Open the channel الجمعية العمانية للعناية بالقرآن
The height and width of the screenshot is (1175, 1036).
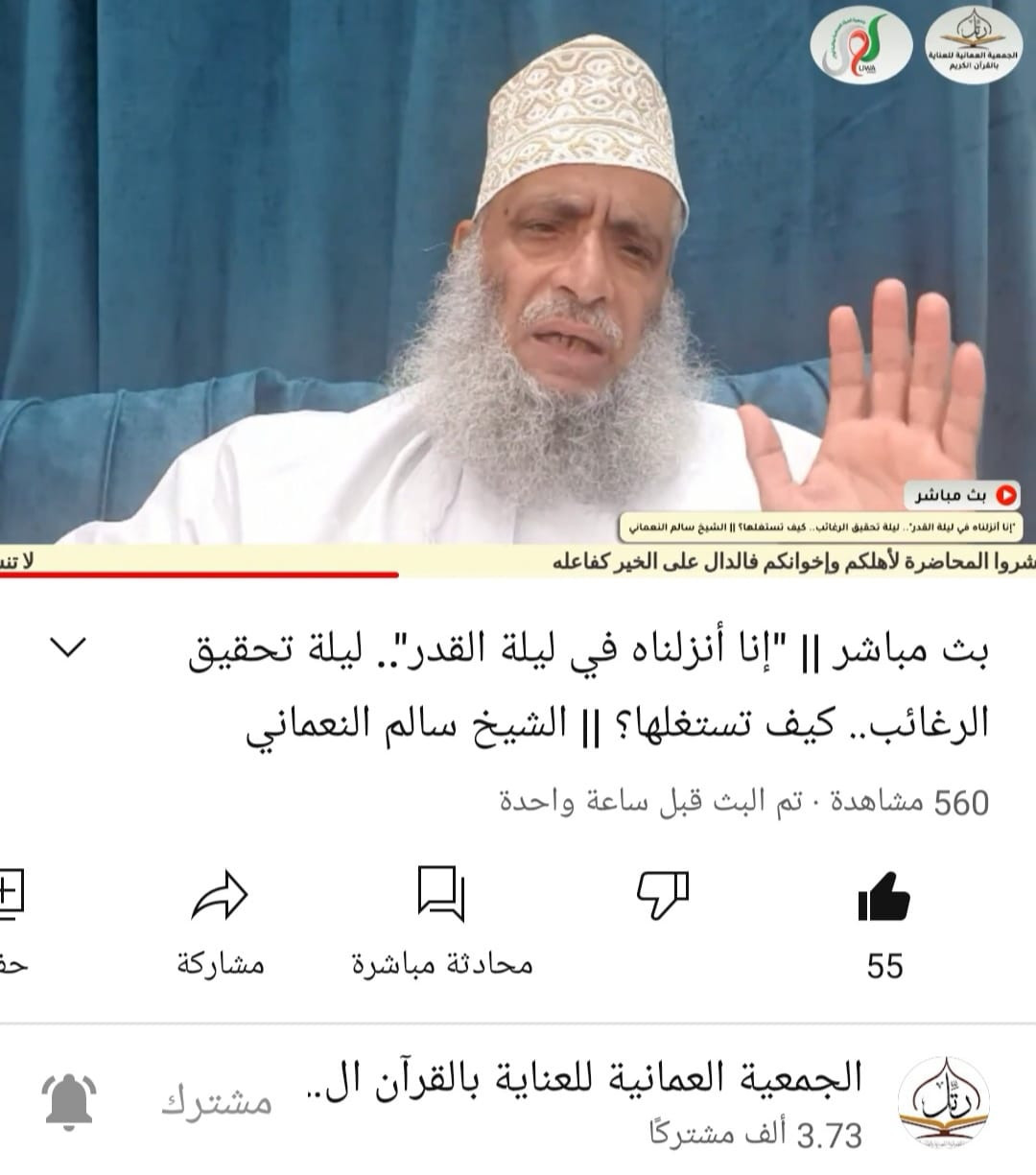click(585, 1079)
